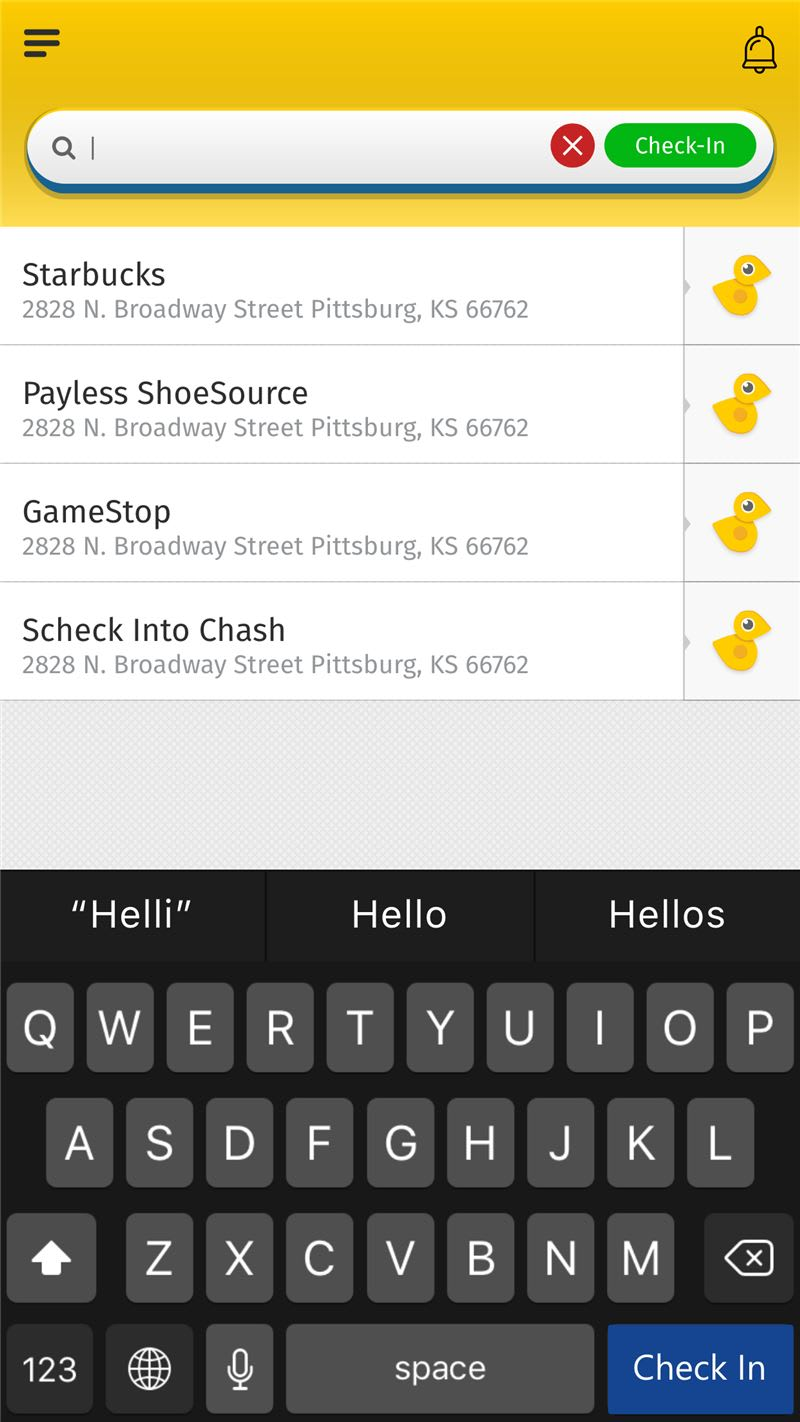Open the Payless ShoeSource result
The height and width of the screenshot is (1422, 800).
click(342, 405)
